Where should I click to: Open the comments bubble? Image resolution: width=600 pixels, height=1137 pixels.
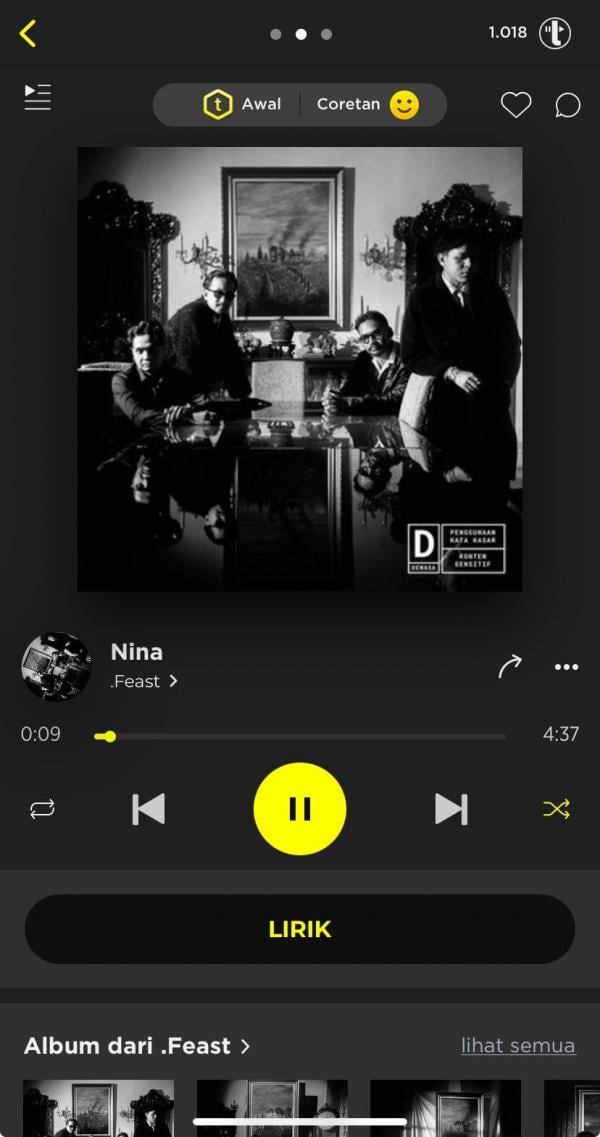567,104
